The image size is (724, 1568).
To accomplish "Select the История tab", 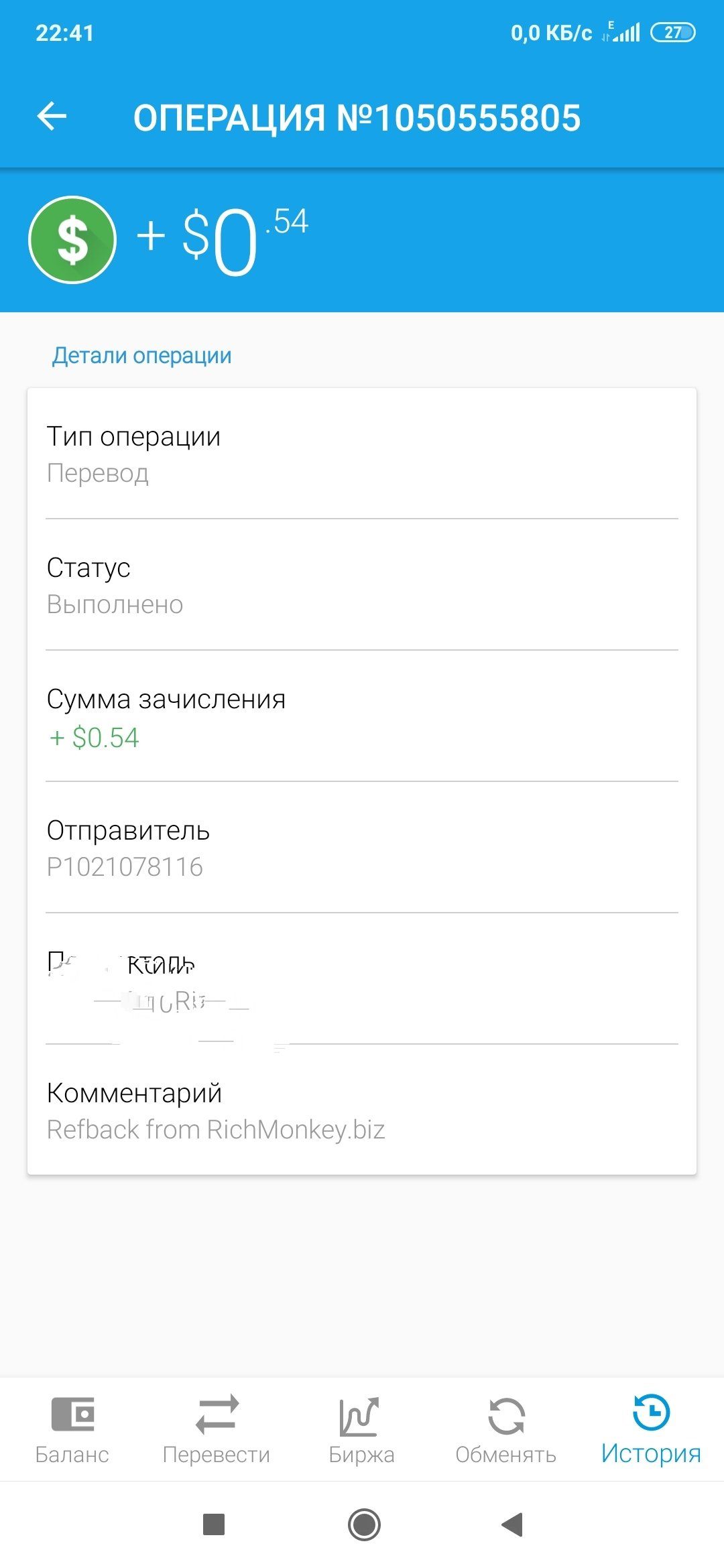I will pos(651,1430).
